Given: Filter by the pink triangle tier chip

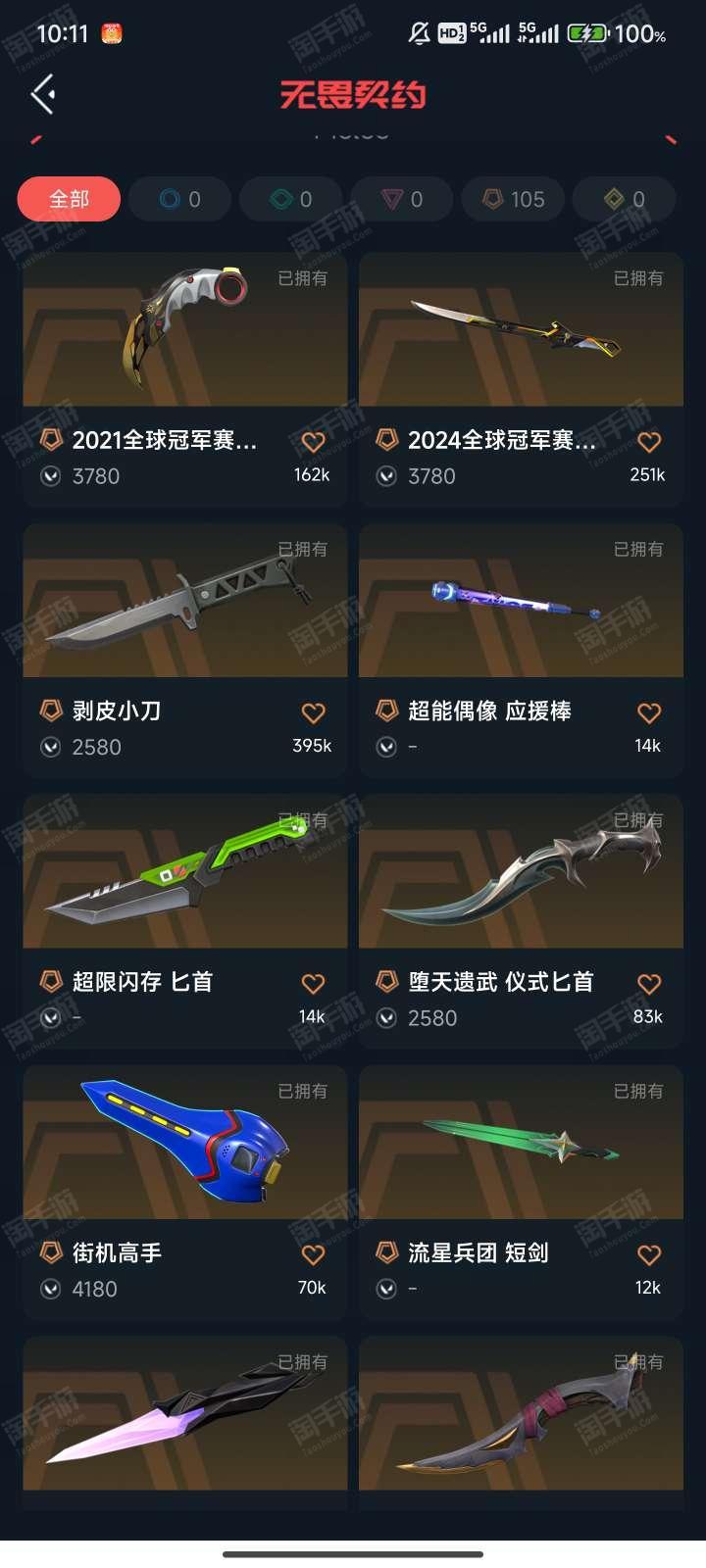Looking at the screenshot, I should coord(402,200).
